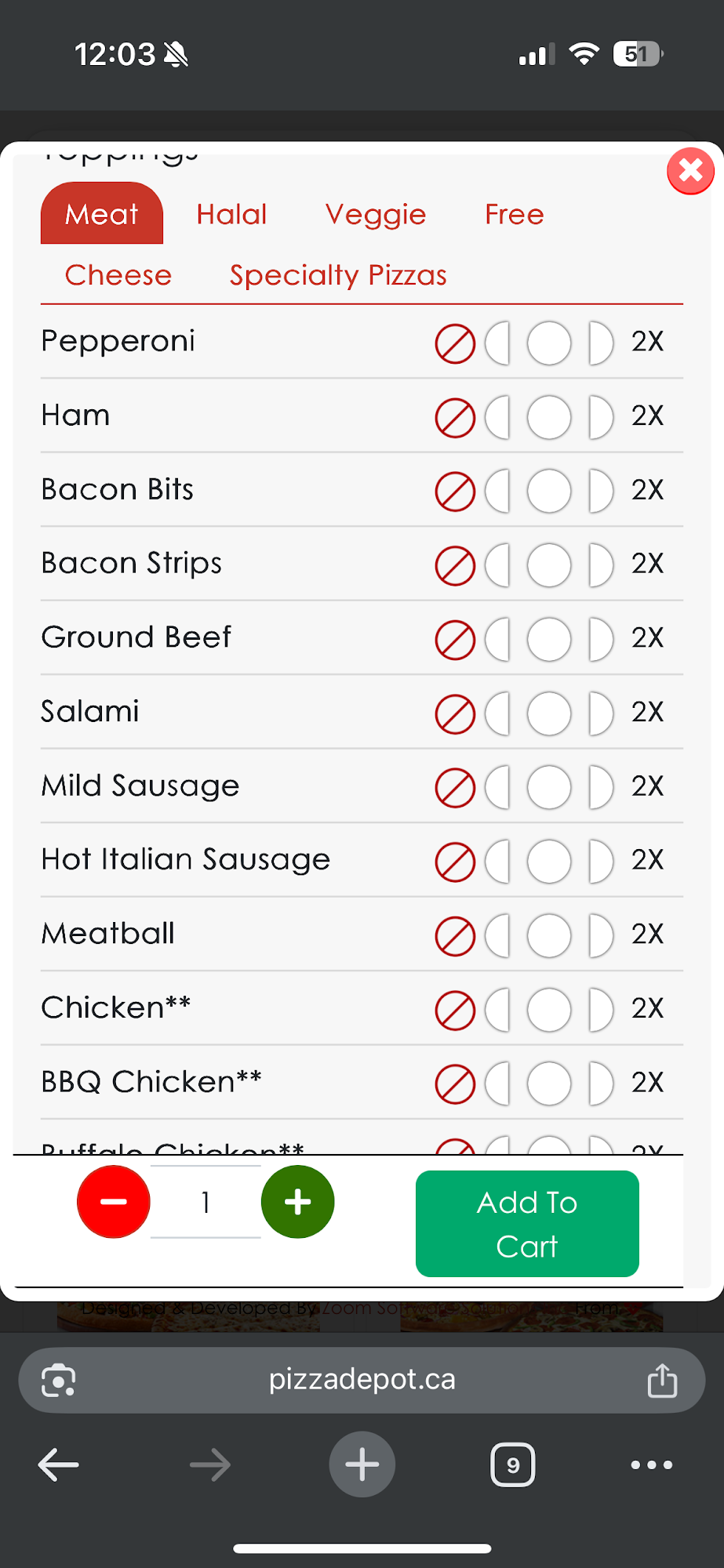Switch to the Halal toppings tab
Screen dimensions: 724x1568
point(231,214)
